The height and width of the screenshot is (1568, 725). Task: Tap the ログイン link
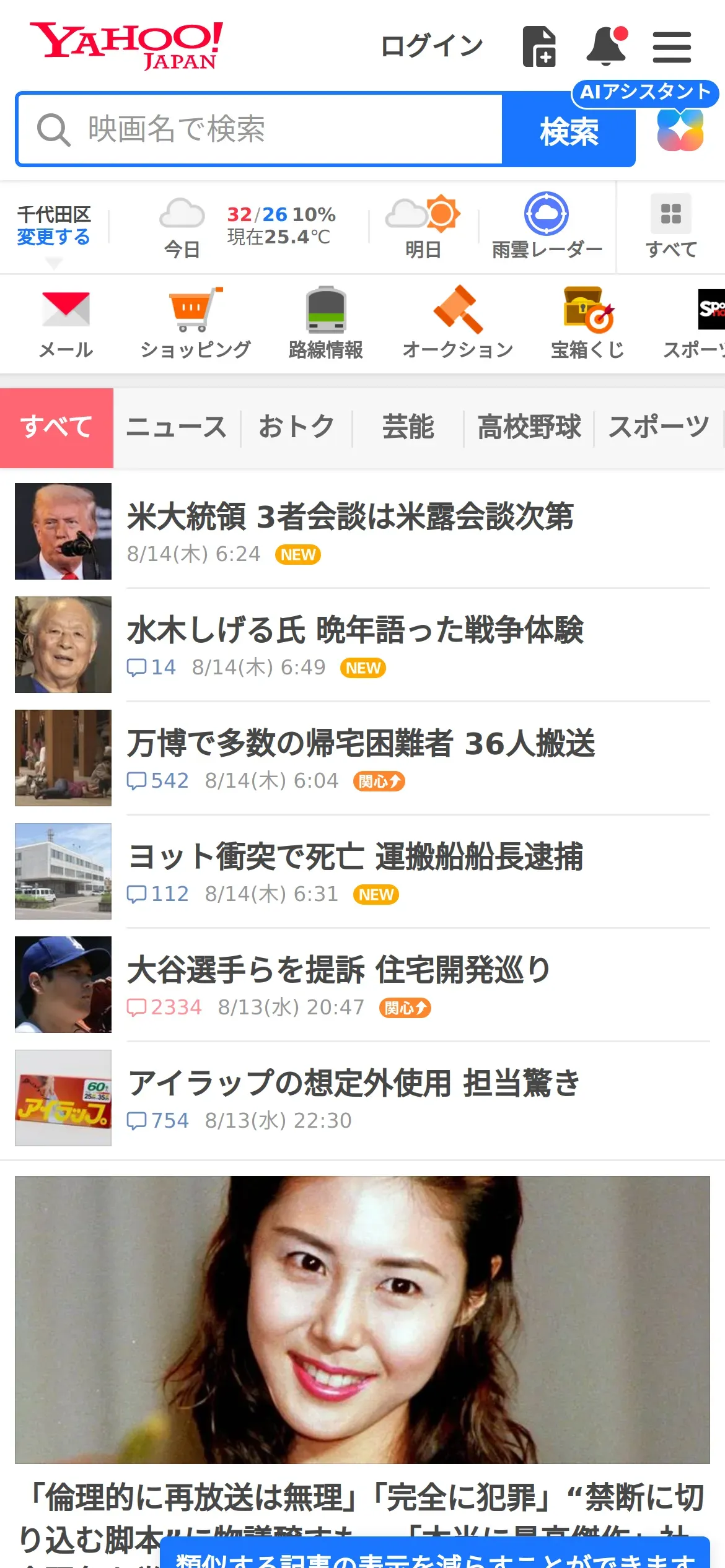click(431, 46)
